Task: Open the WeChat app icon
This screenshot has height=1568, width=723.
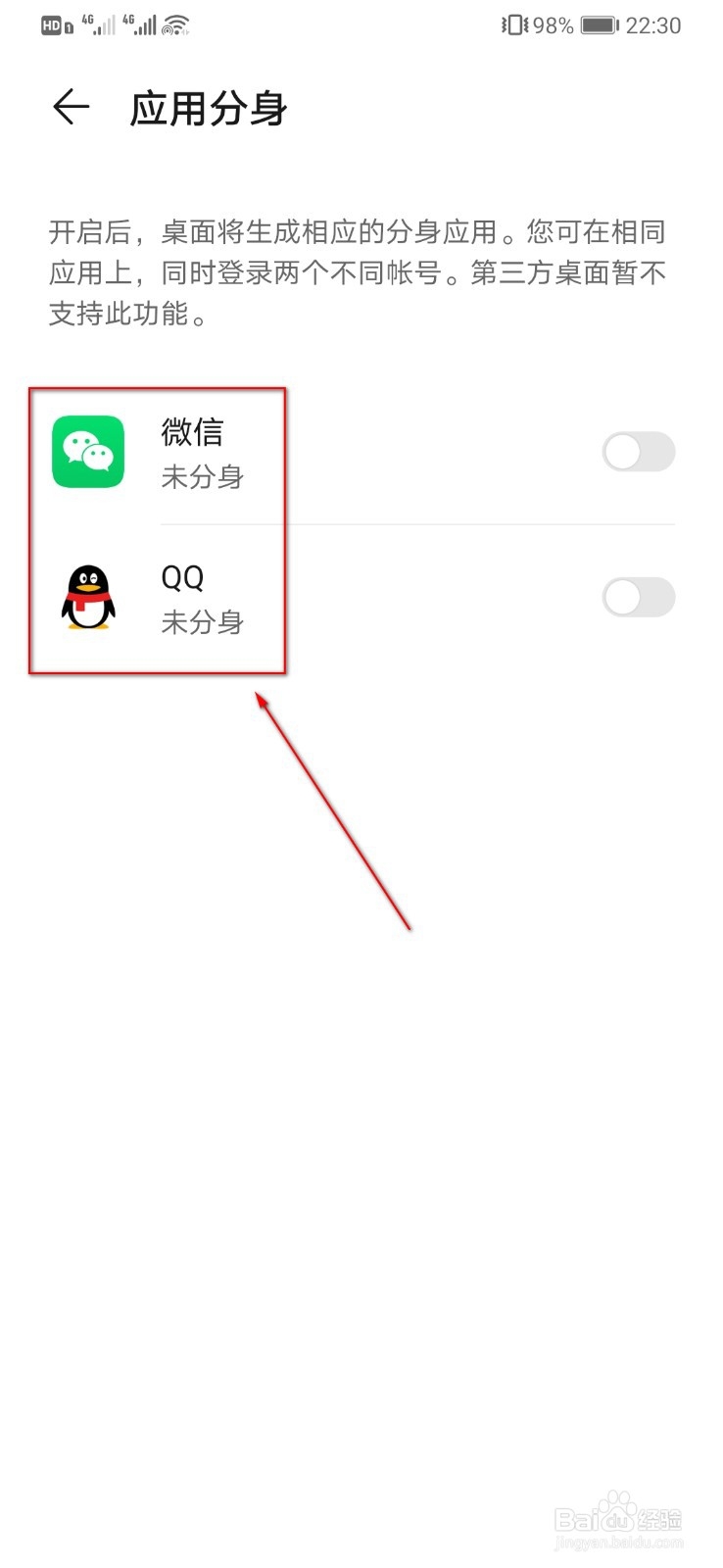Action: click(x=87, y=451)
